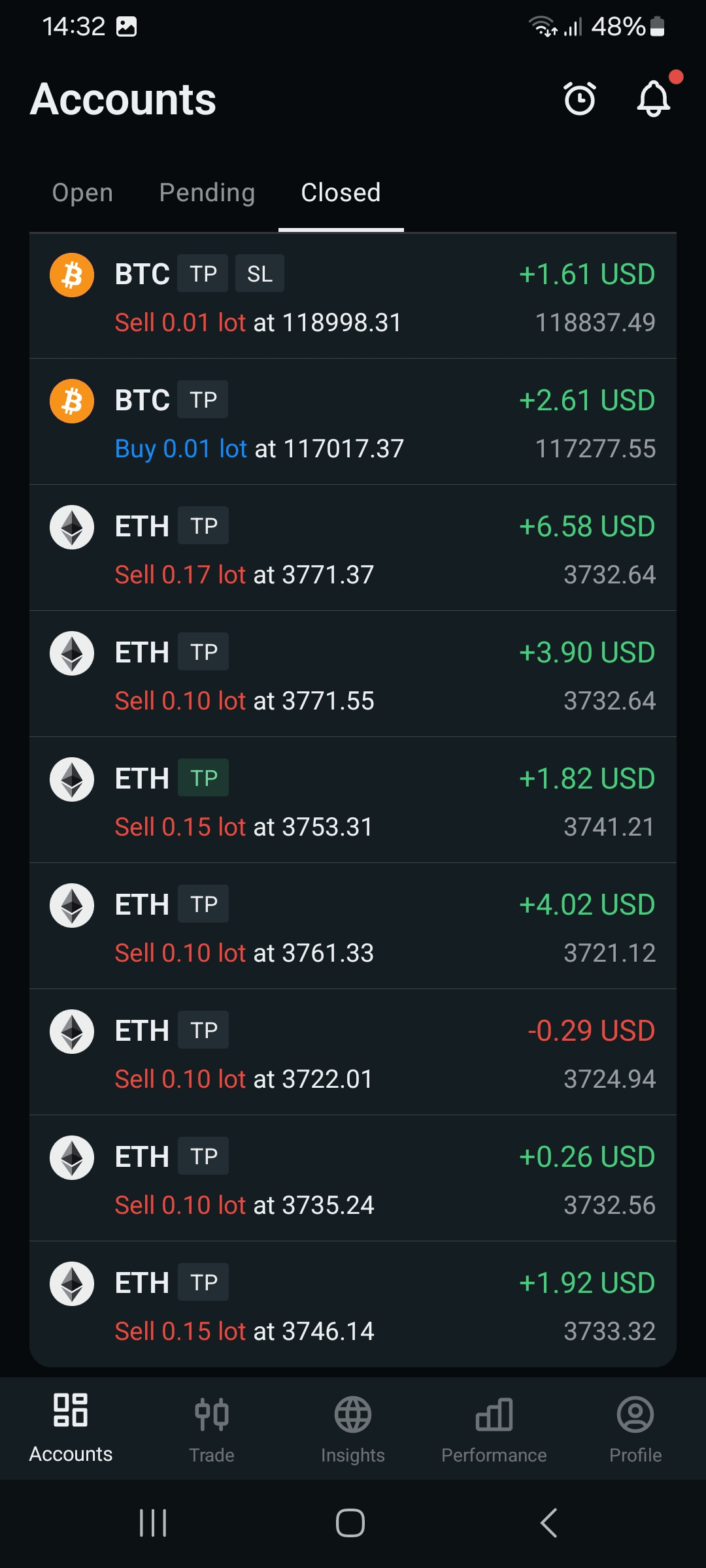Open the notifications bell
This screenshot has width=706, height=1568.
pos(654,99)
